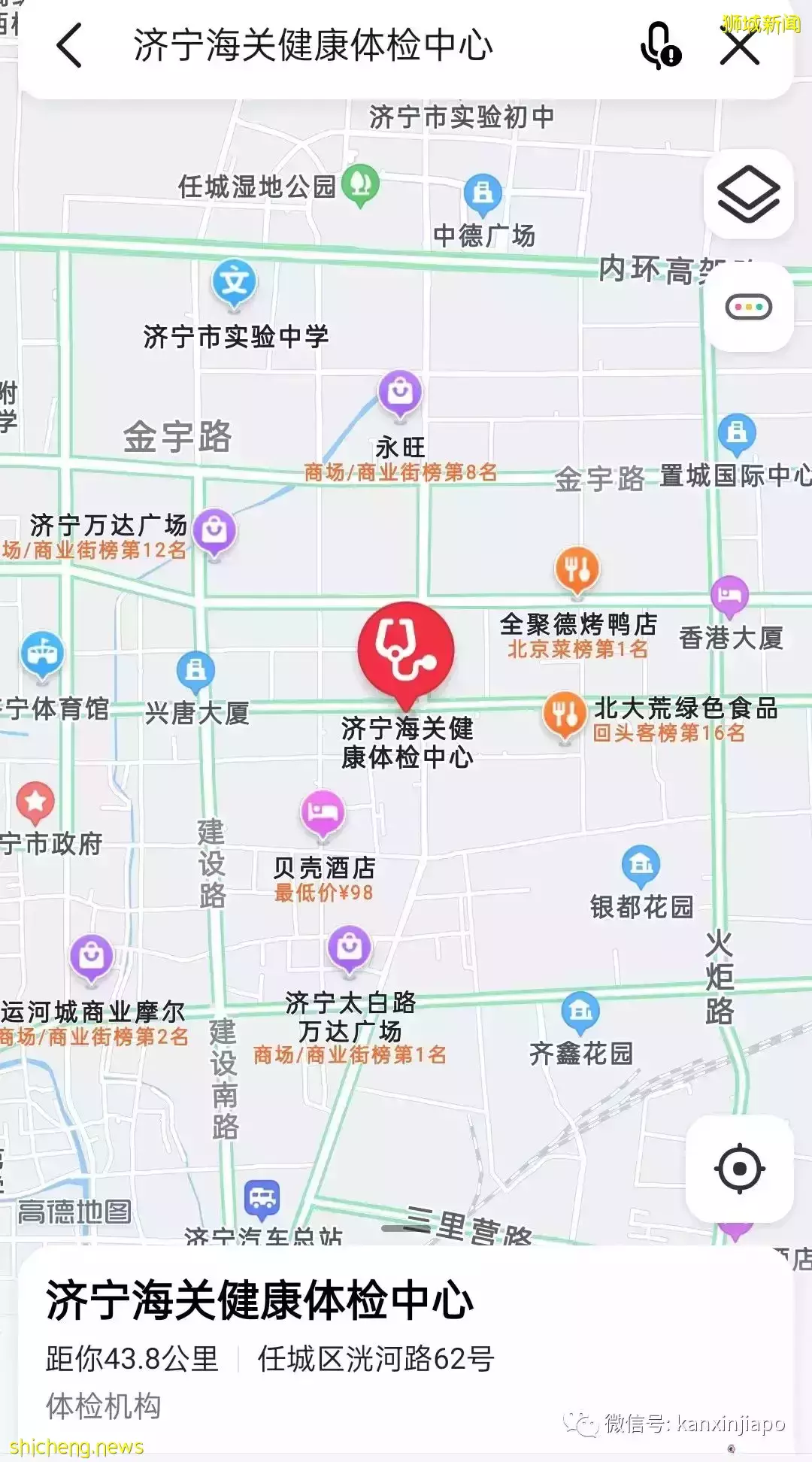The height and width of the screenshot is (1462, 812).
Task: Toggle locate-me positioning on the map
Action: pos(739,1166)
